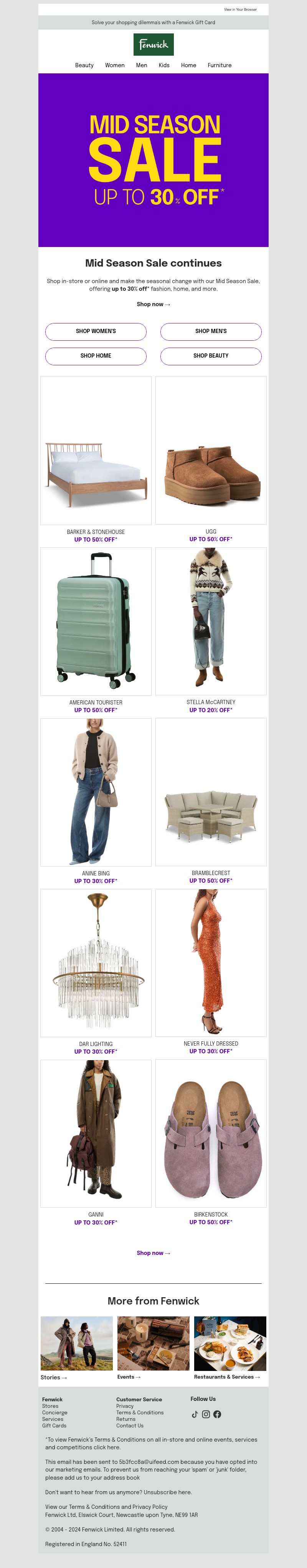Open the Bramblecrest garden furniture tile
Image resolution: width=307 pixels, height=1568 pixels.
click(210, 791)
